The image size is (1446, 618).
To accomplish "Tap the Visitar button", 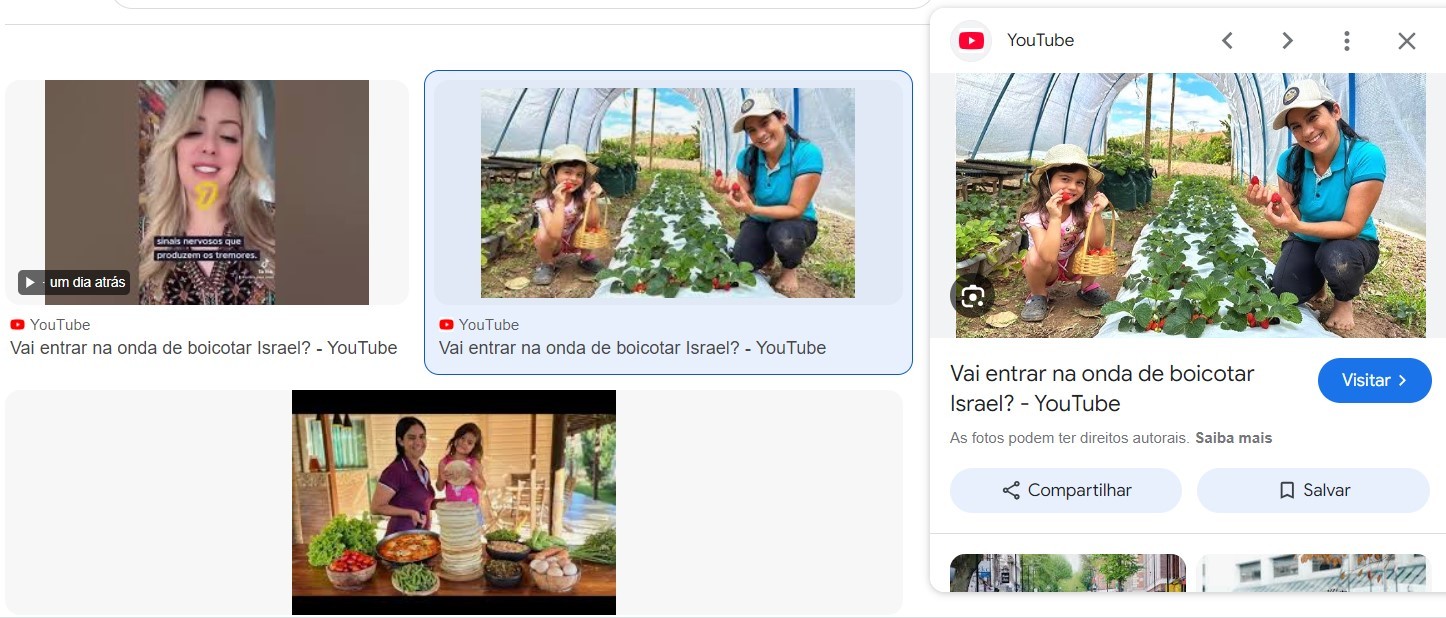I will pyautogui.click(x=1374, y=380).
